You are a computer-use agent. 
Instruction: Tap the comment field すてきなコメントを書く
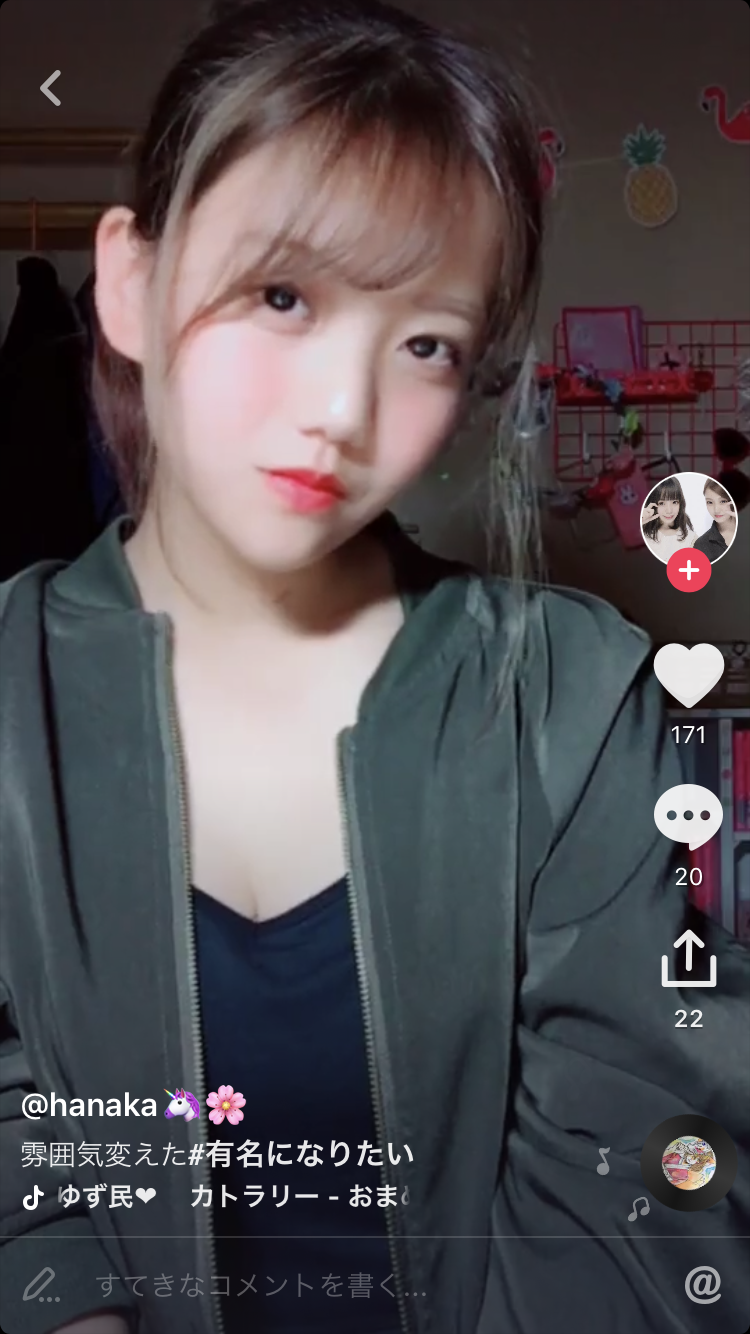pyautogui.click(x=260, y=1286)
